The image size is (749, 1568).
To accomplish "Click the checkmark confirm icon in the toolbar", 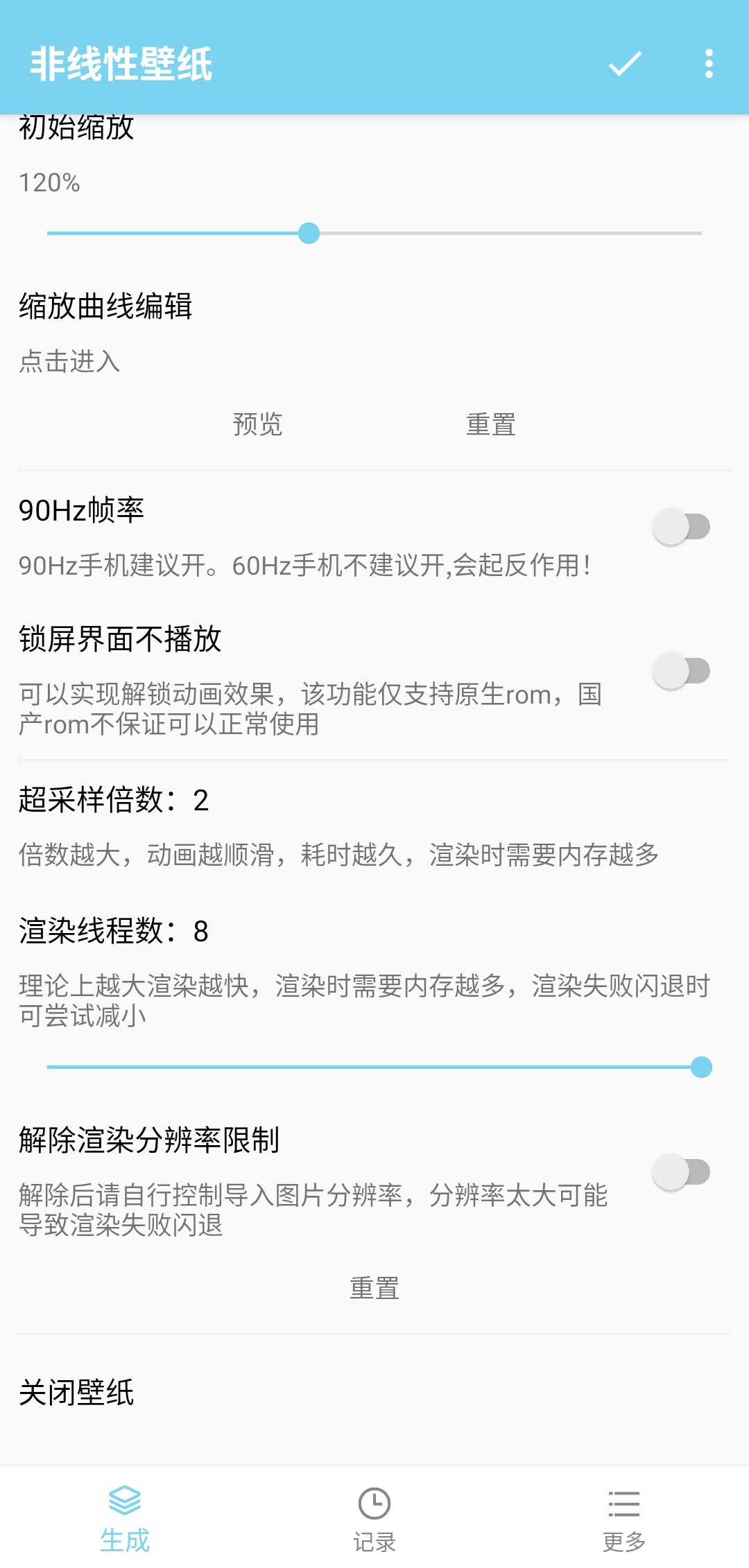I will pyautogui.click(x=622, y=66).
